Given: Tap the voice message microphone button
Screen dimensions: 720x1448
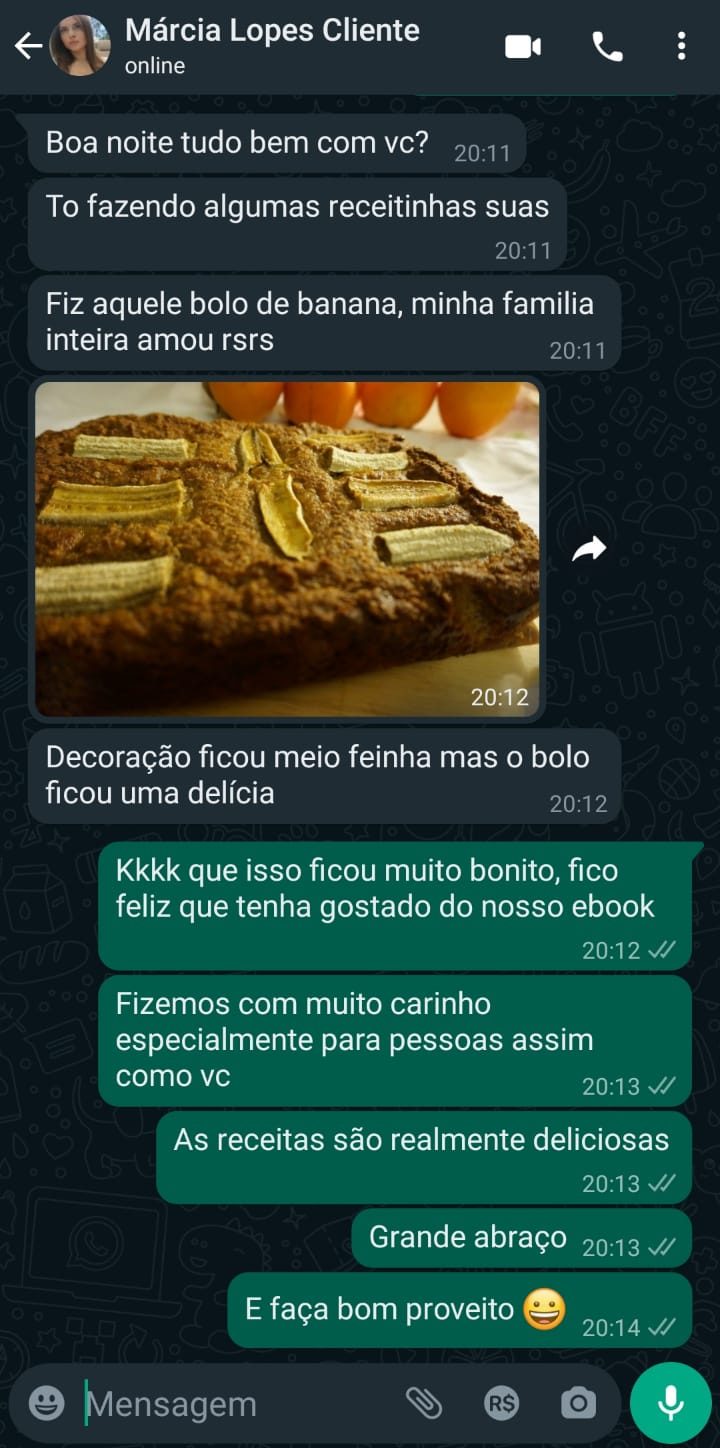Looking at the screenshot, I should pyautogui.click(x=670, y=1402).
